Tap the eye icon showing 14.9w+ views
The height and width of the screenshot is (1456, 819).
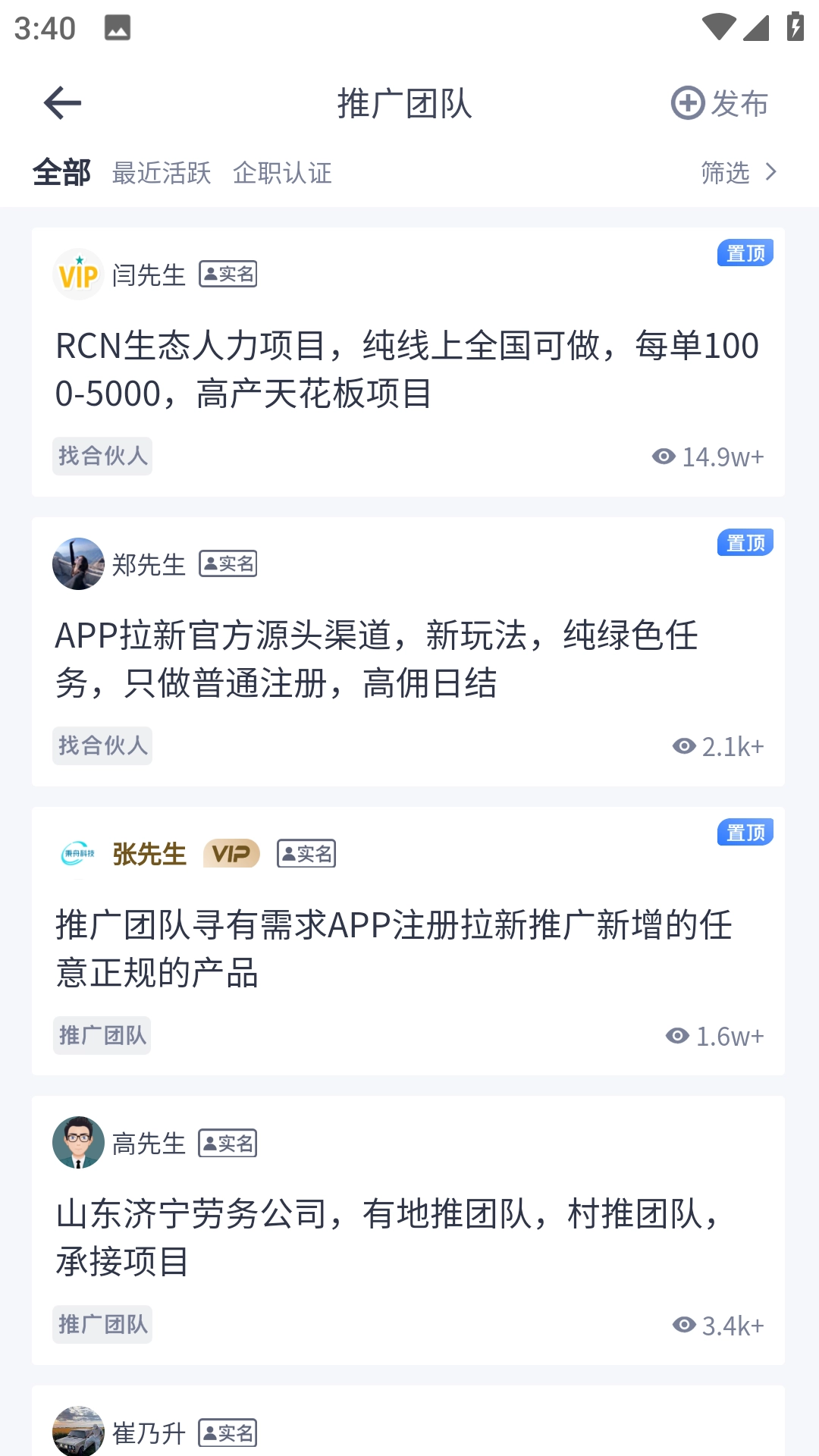click(663, 456)
